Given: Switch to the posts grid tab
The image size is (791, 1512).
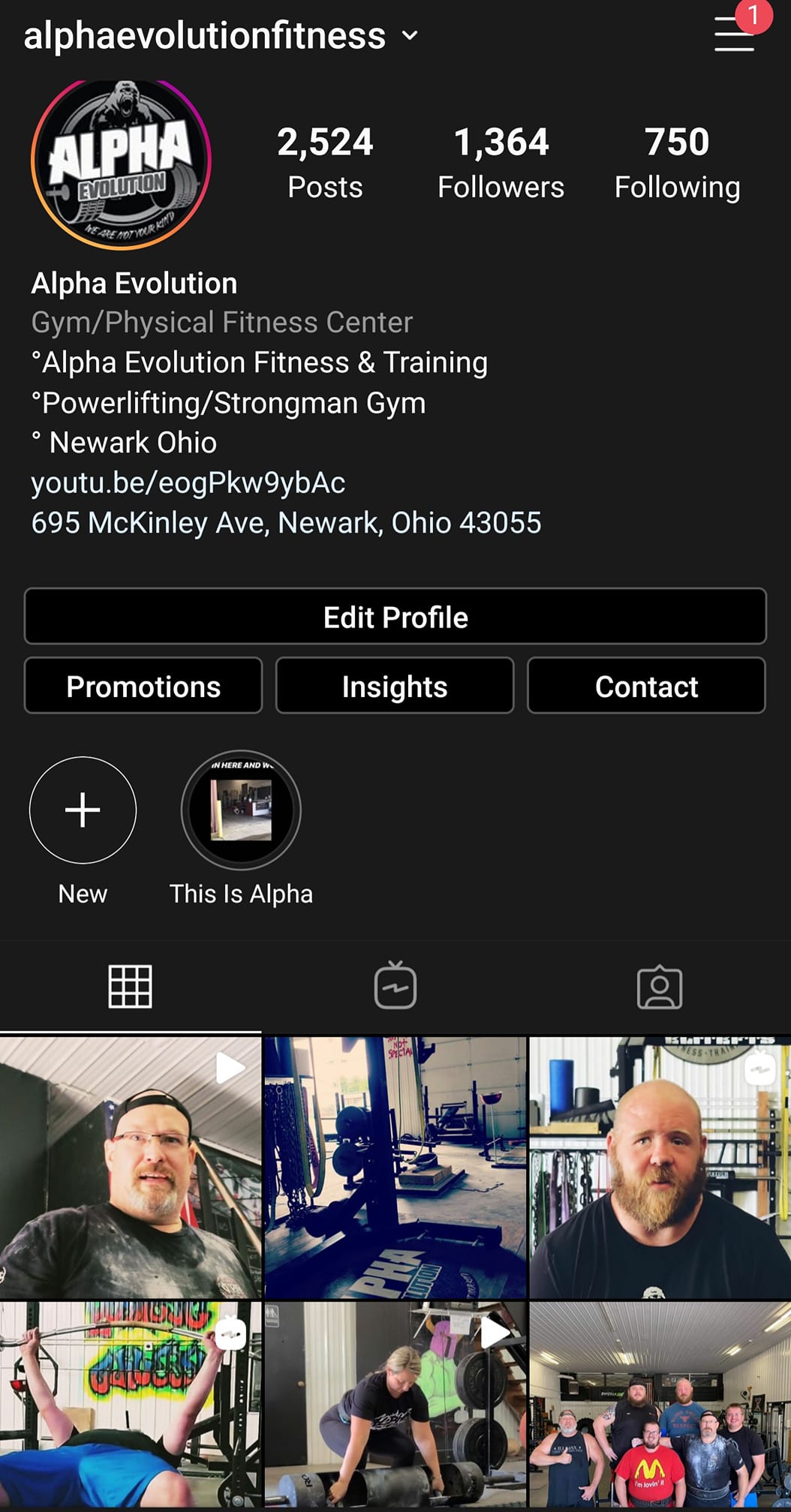Looking at the screenshot, I should pyautogui.click(x=131, y=986).
